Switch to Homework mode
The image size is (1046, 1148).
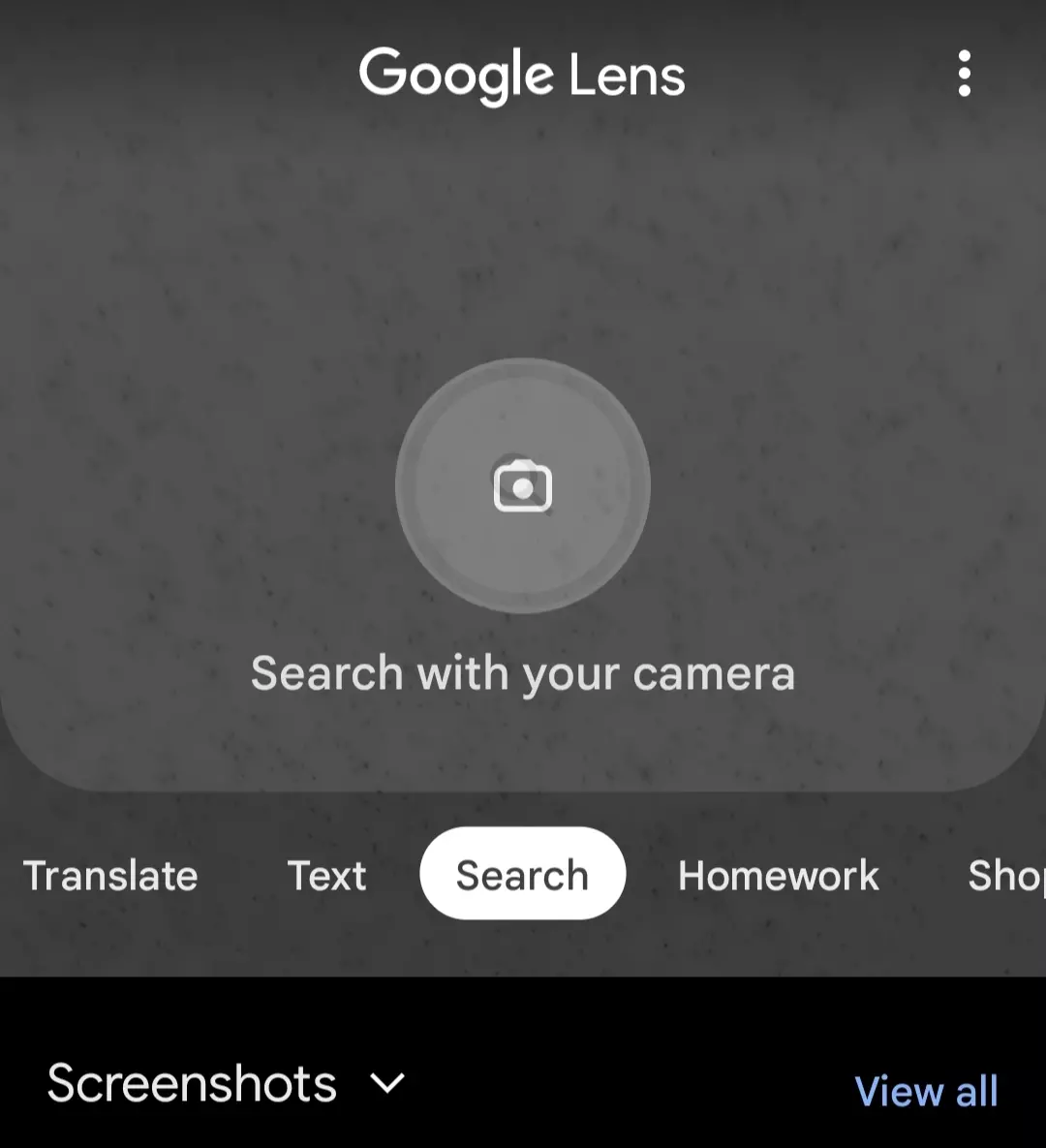point(779,876)
